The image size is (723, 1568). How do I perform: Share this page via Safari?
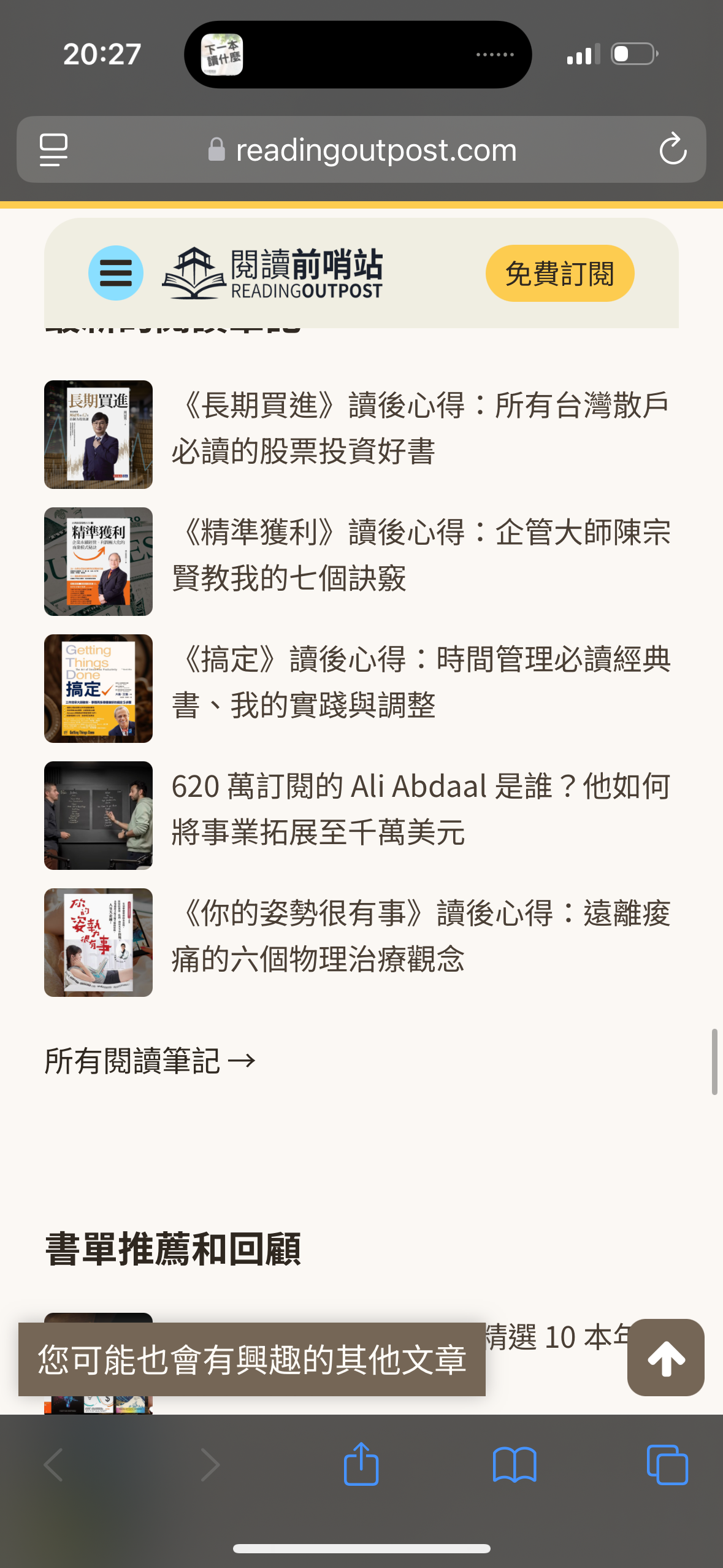coord(361,1464)
